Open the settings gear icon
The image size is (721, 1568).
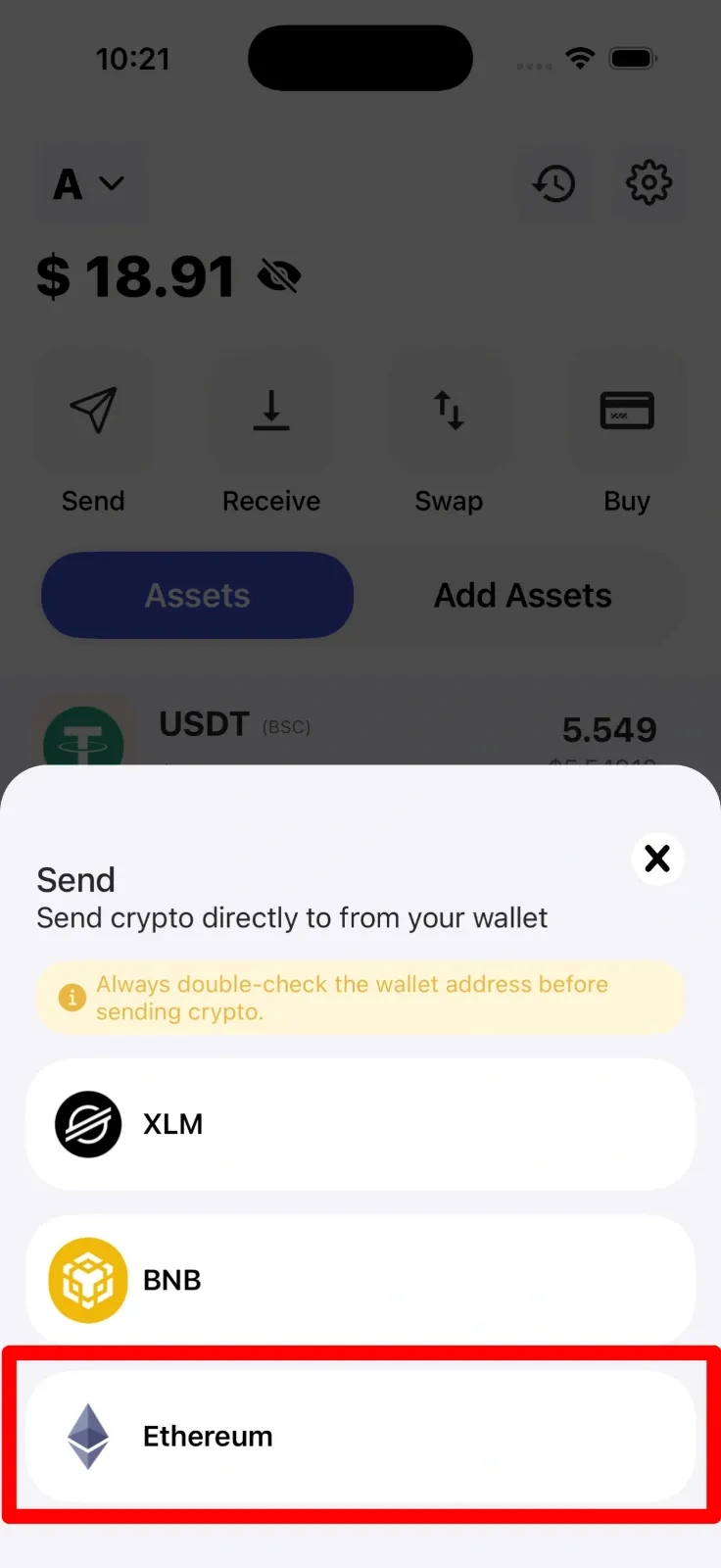pyautogui.click(x=649, y=183)
